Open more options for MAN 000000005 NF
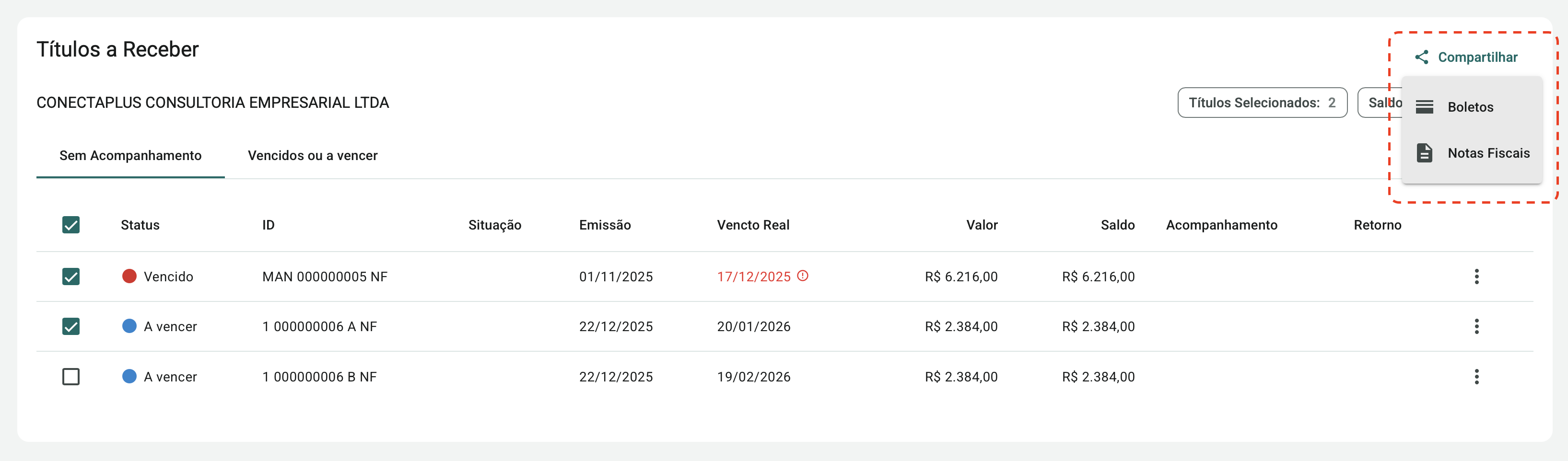The height and width of the screenshot is (461, 1568). (1476, 277)
